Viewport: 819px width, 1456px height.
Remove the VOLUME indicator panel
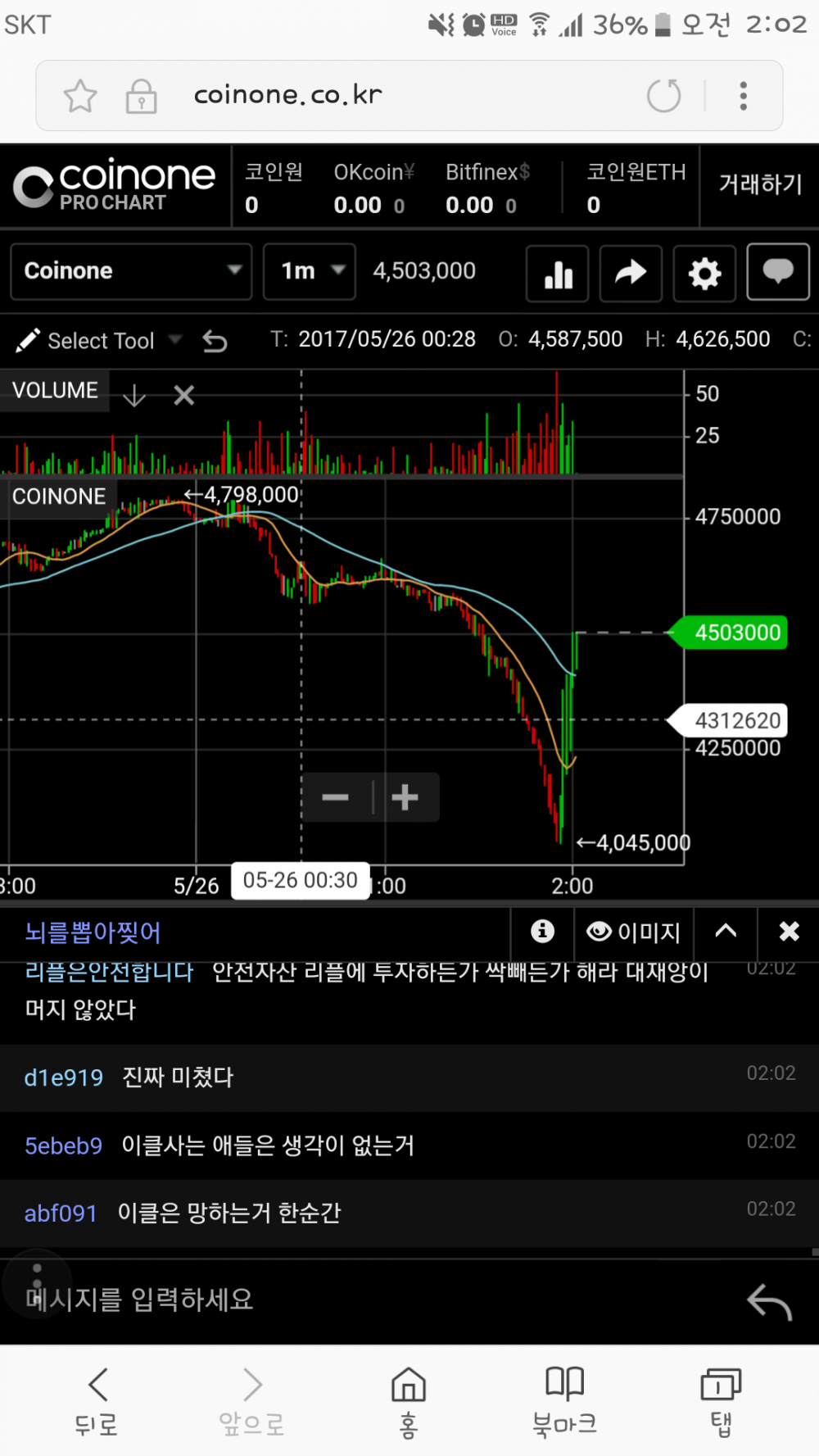click(184, 396)
